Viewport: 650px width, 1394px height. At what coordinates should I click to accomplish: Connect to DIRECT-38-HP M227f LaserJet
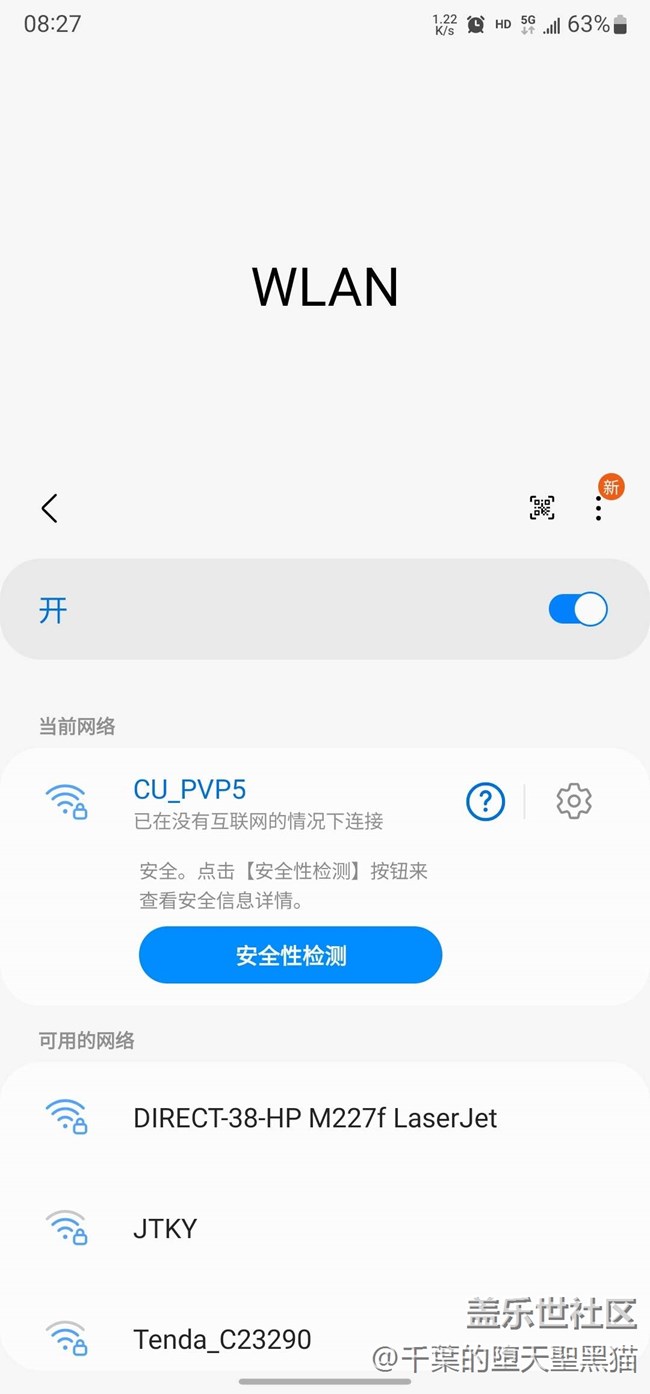pyautogui.click(x=325, y=1118)
